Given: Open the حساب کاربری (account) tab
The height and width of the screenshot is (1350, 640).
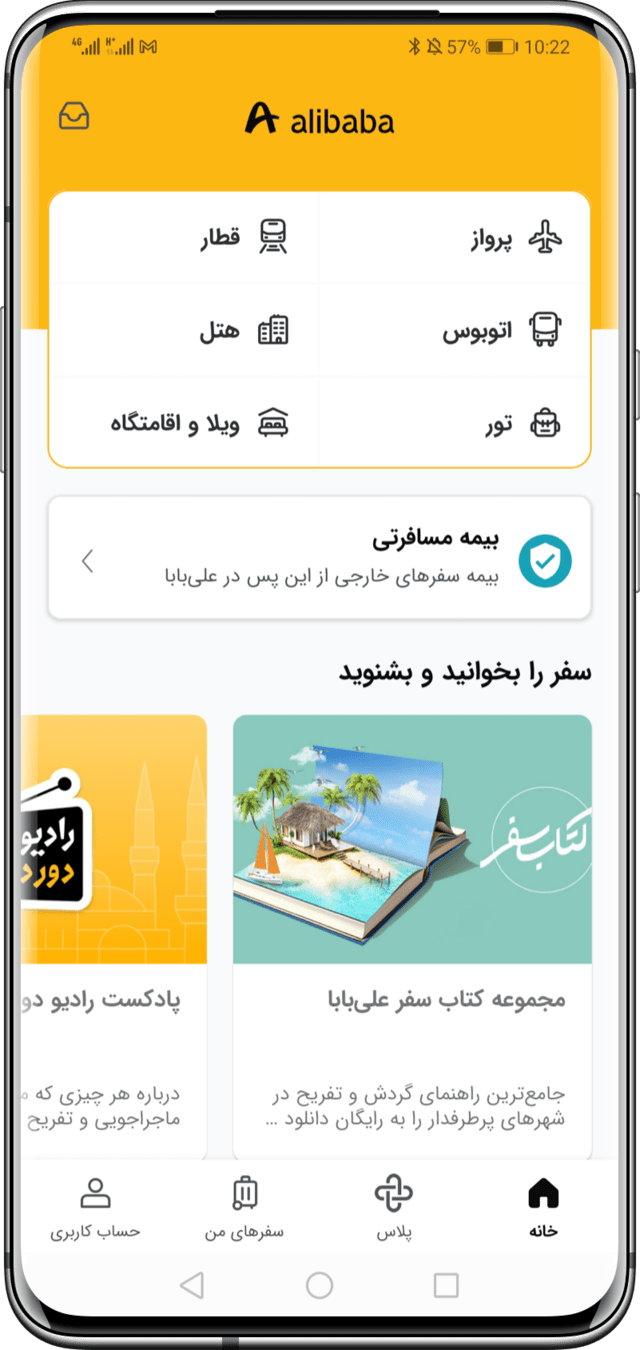Looking at the screenshot, I should click(x=96, y=1207).
